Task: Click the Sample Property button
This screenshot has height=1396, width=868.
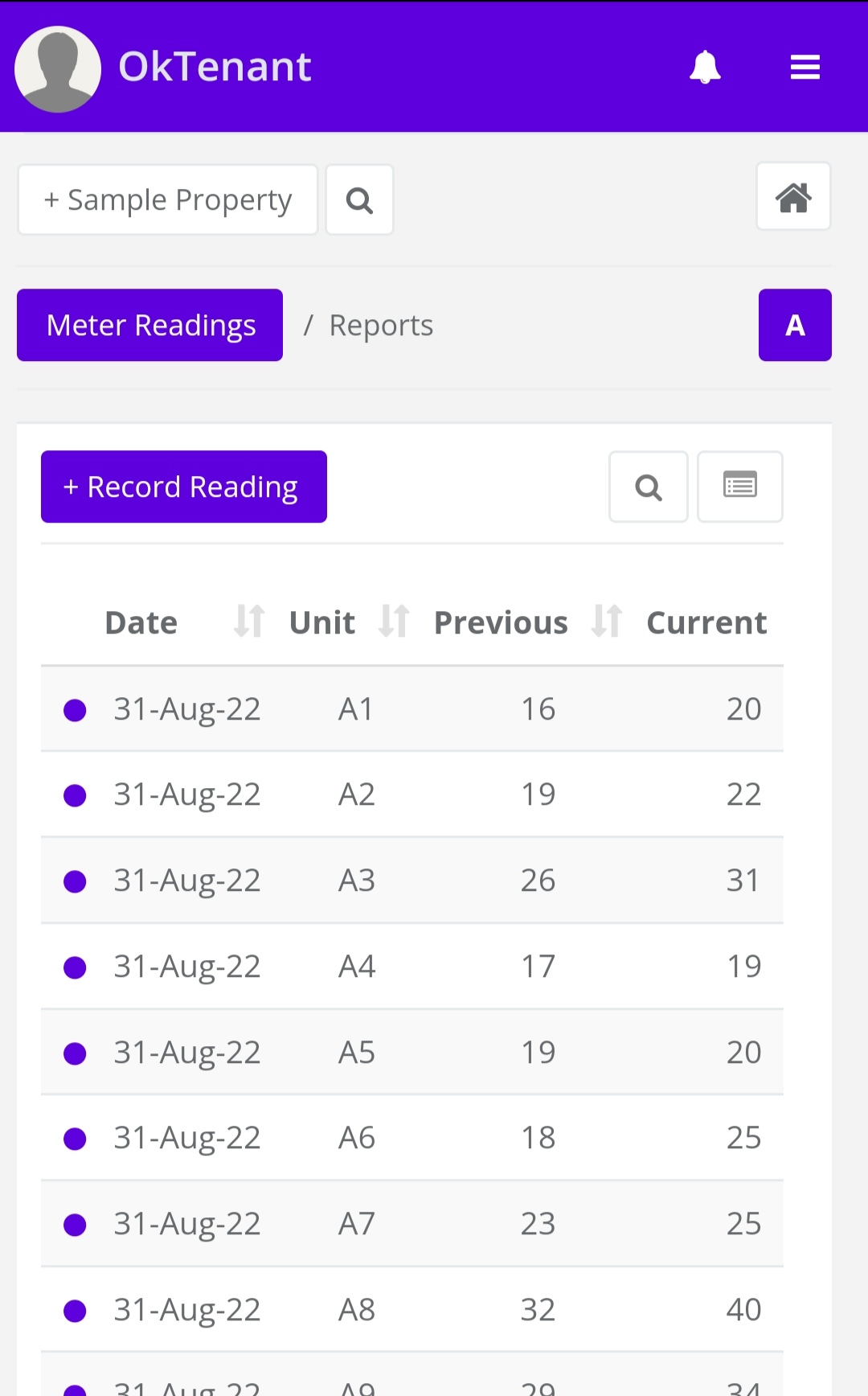Action: 167,199
